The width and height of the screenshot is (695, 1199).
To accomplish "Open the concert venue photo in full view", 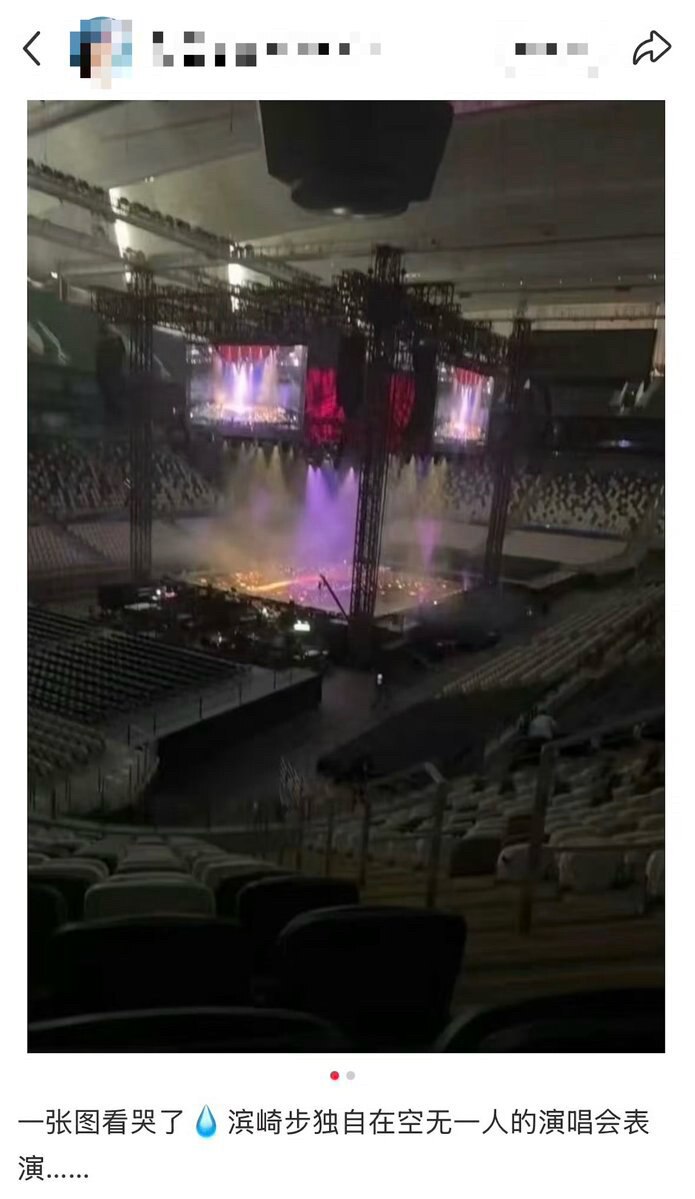I will 346,575.
